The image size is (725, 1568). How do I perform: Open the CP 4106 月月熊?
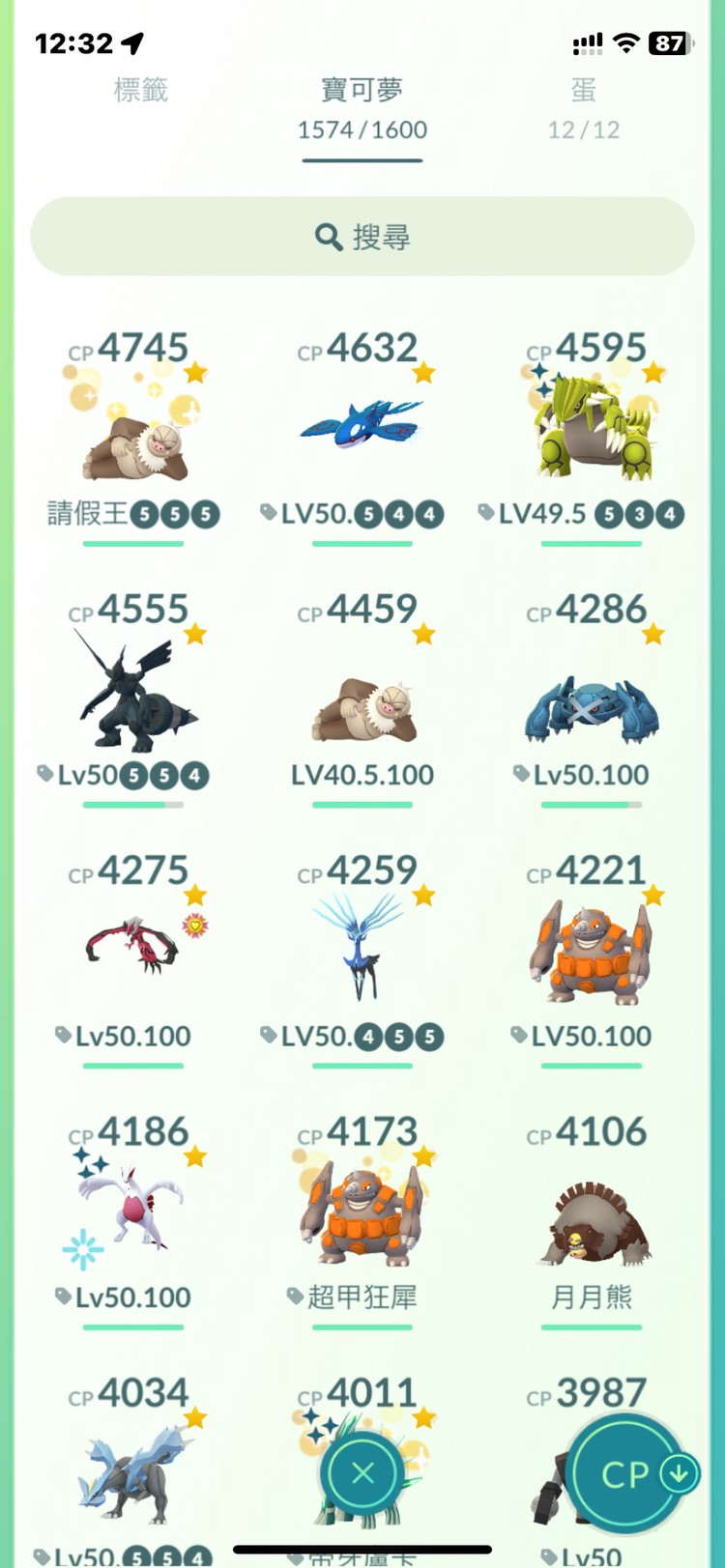[592, 1222]
